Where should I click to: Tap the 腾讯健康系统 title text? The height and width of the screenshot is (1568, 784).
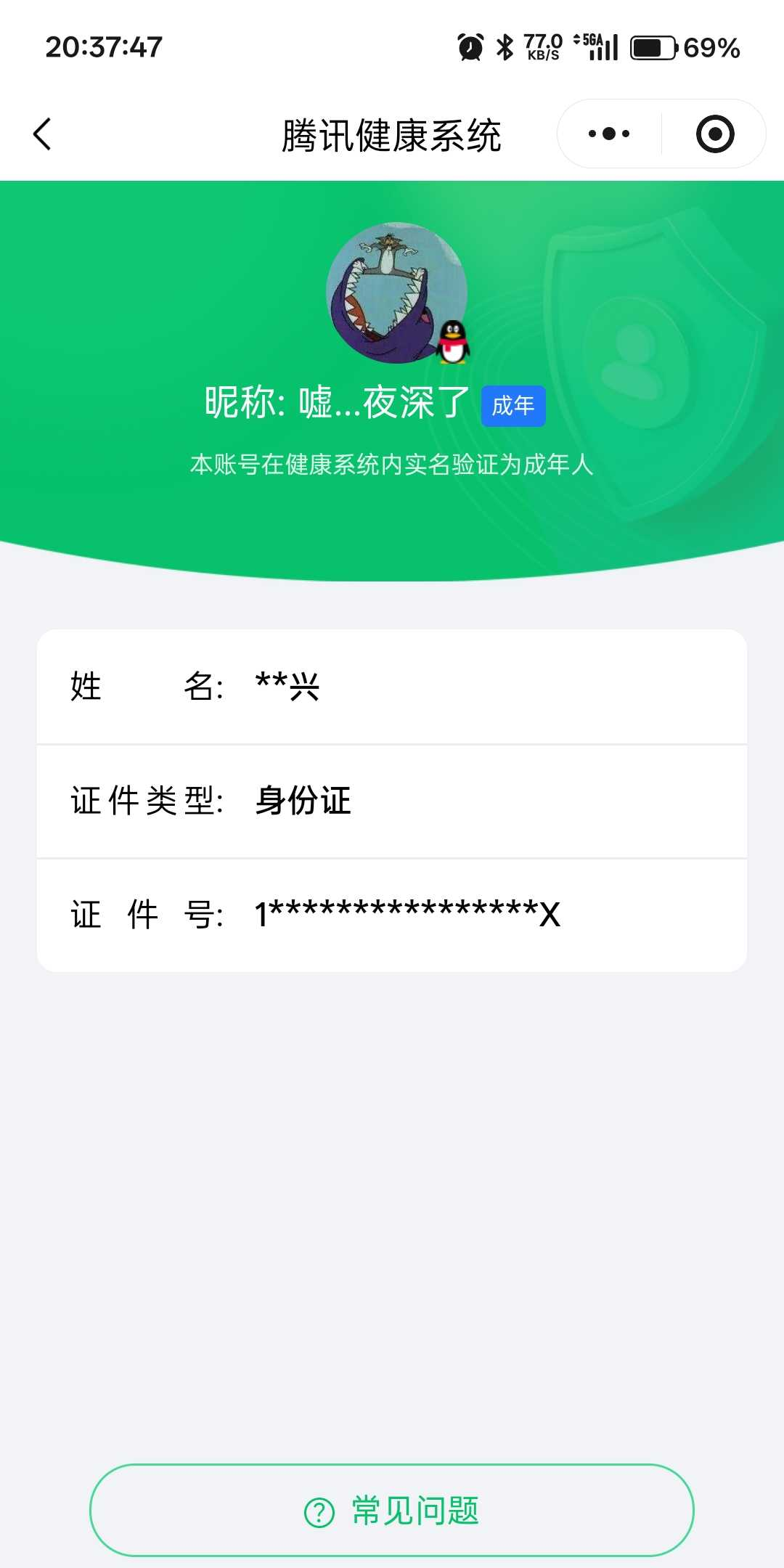(392, 134)
